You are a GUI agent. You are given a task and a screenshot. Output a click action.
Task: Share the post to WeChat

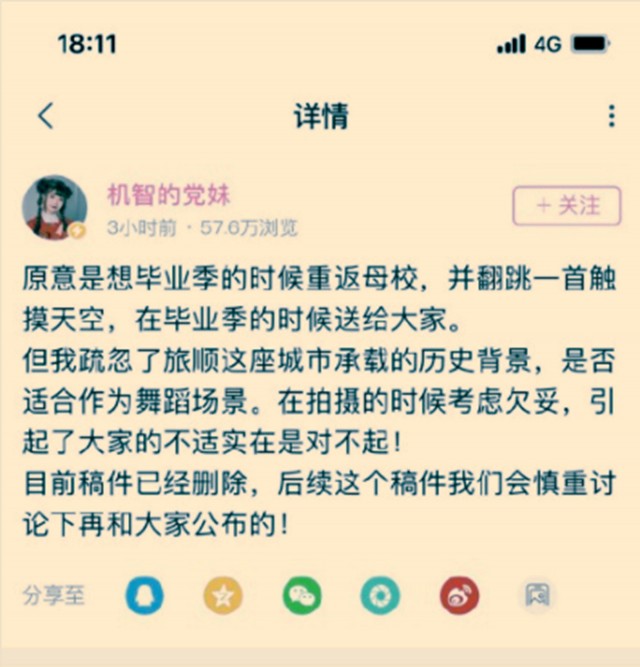301,595
